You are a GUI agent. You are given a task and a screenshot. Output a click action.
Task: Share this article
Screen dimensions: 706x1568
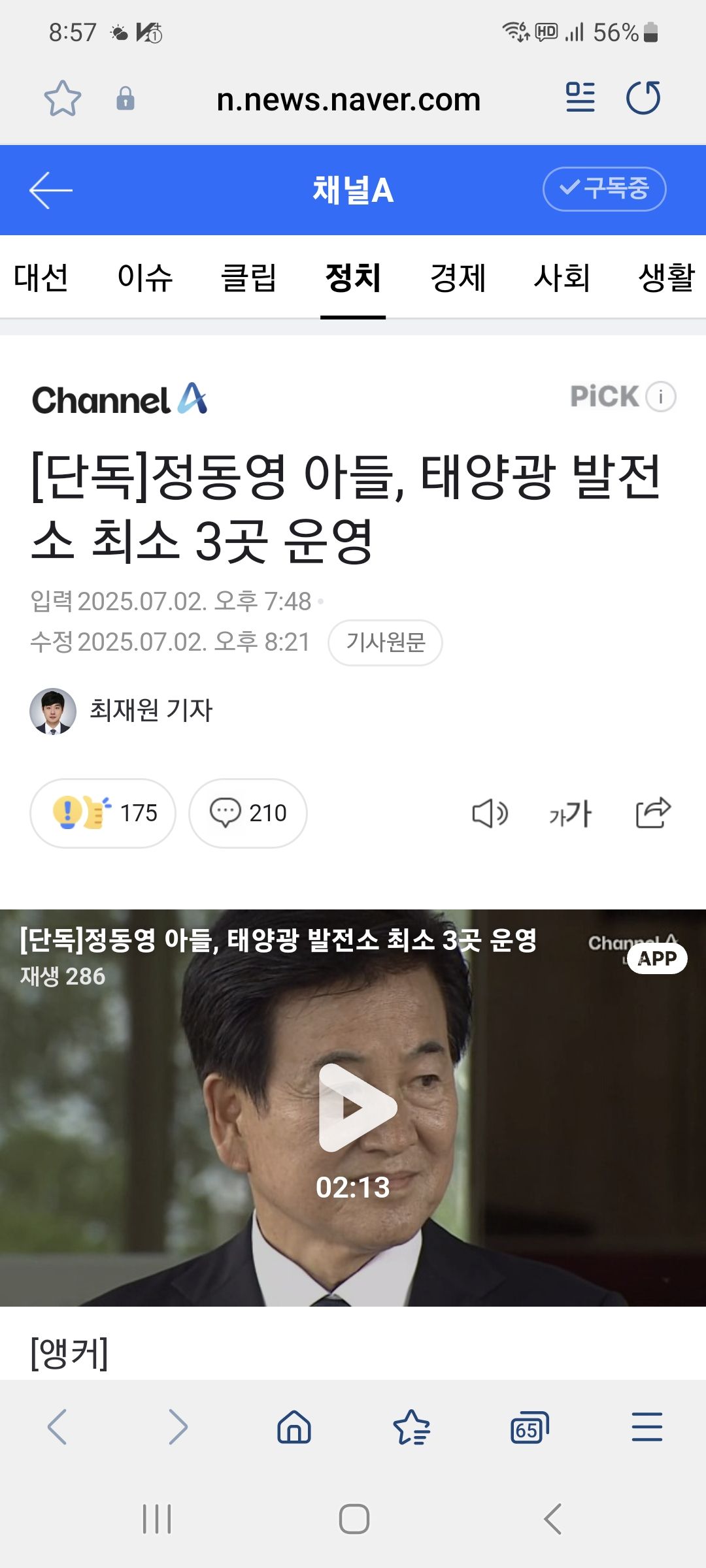pos(653,813)
